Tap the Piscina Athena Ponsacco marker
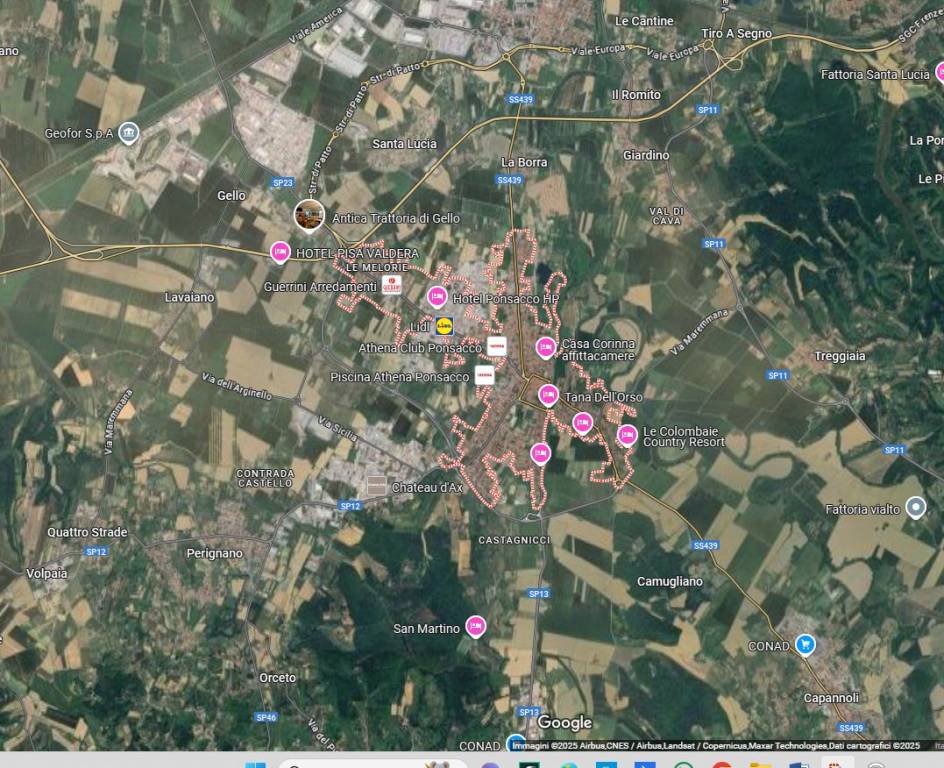 (485, 376)
